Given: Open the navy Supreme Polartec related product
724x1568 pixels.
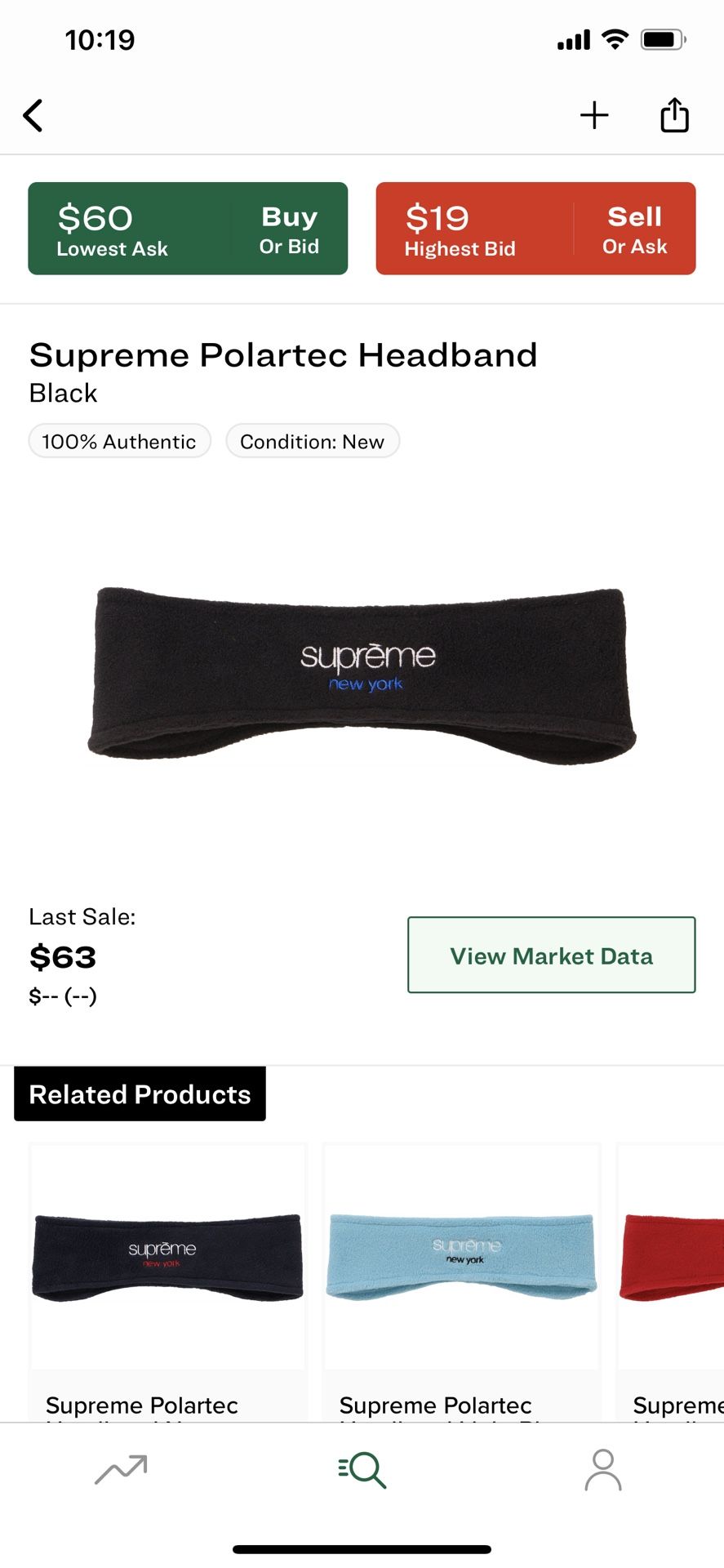Looking at the screenshot, I should point(167,1258).
